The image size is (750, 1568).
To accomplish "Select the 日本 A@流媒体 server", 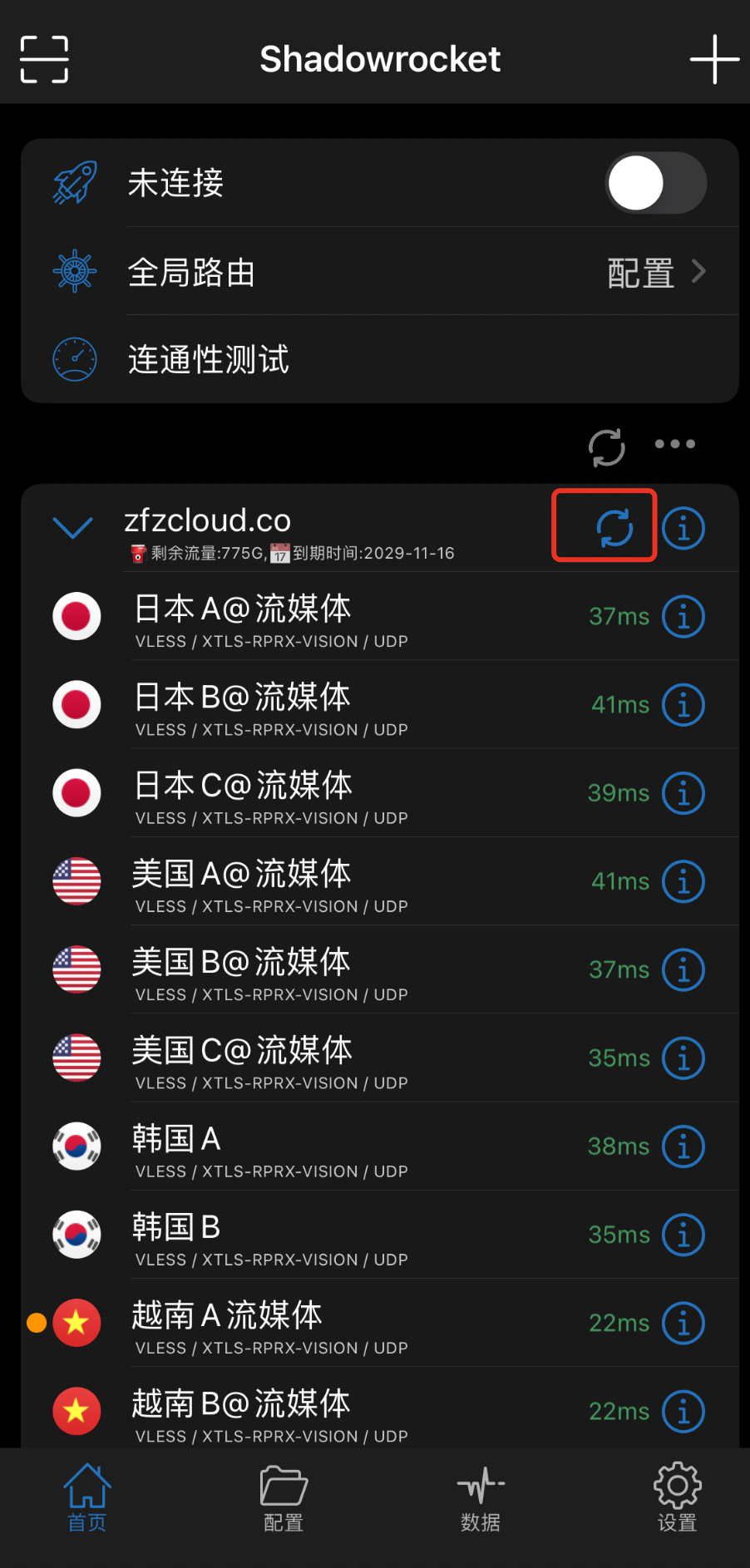I will pos(333,617).
